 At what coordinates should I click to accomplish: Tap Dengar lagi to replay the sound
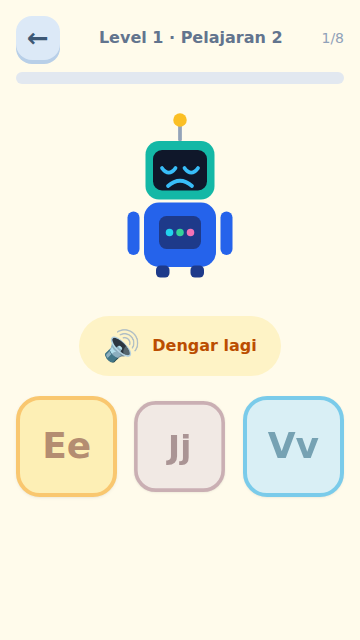pyautogui.click(x=180, y=346)
